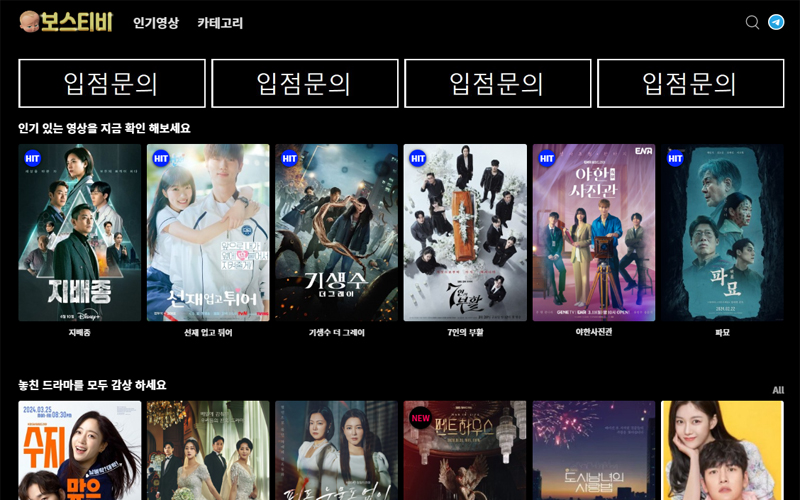Select the 기생수 더 그레이 poster
The width and height of the screenshot is (800, 500).
(x=336, y=232)
